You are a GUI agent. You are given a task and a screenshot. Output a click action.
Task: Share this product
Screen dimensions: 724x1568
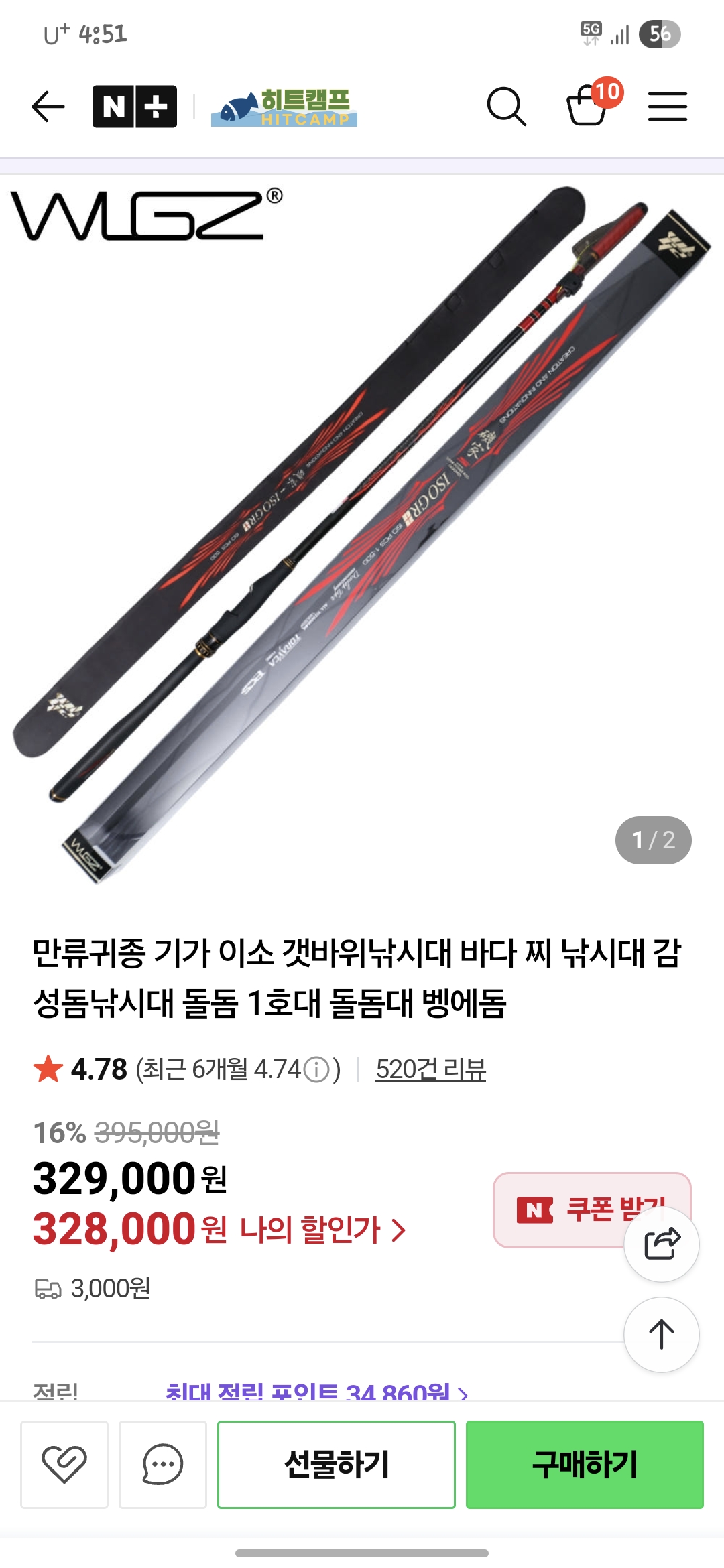[x=662, y=1244]
